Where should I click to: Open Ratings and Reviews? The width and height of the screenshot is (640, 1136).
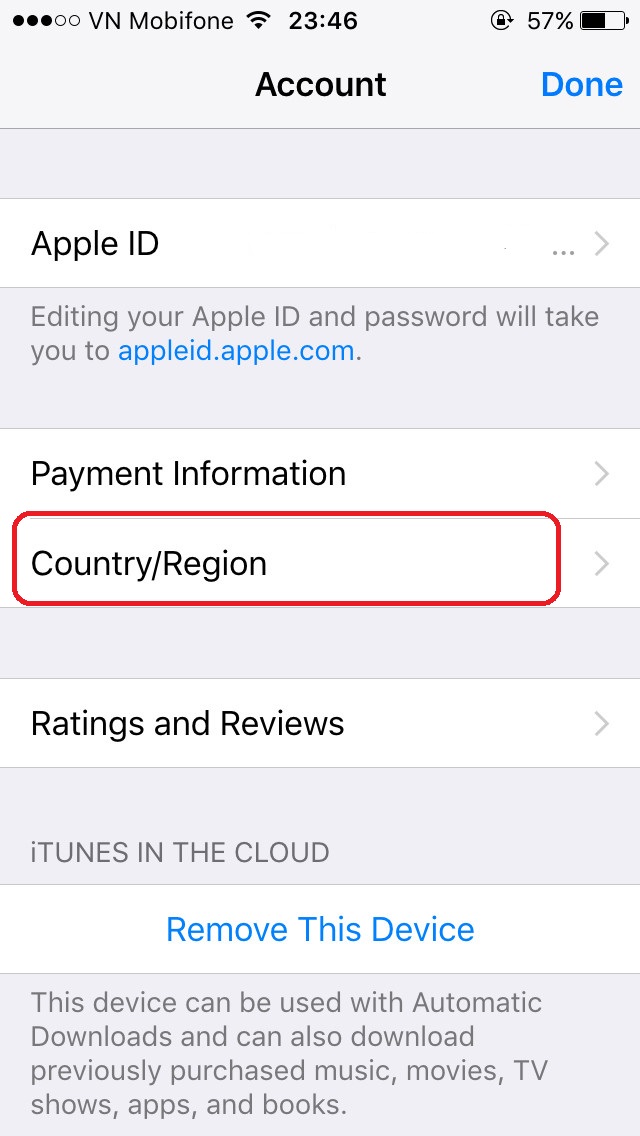tap(320, 723)
